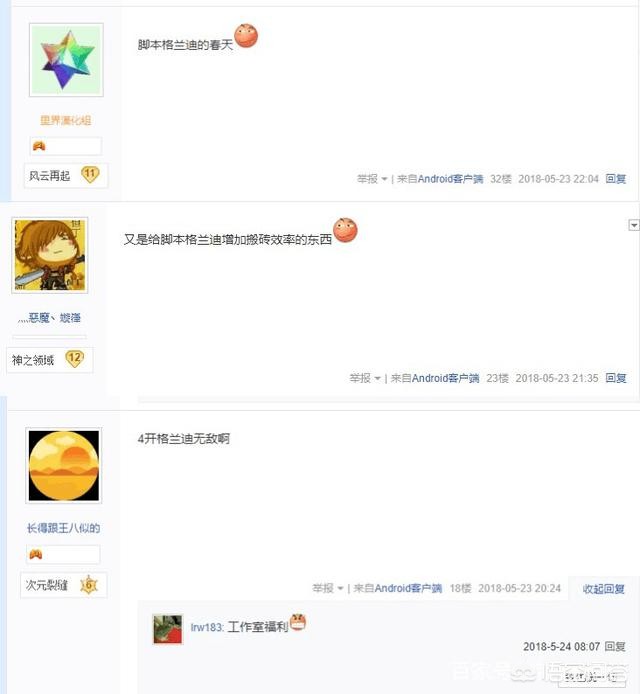The width and height of the screenshot is (640, 694).
Task: Expand 举报 dropdown on 18楼 post
Action: click(328, 589)
